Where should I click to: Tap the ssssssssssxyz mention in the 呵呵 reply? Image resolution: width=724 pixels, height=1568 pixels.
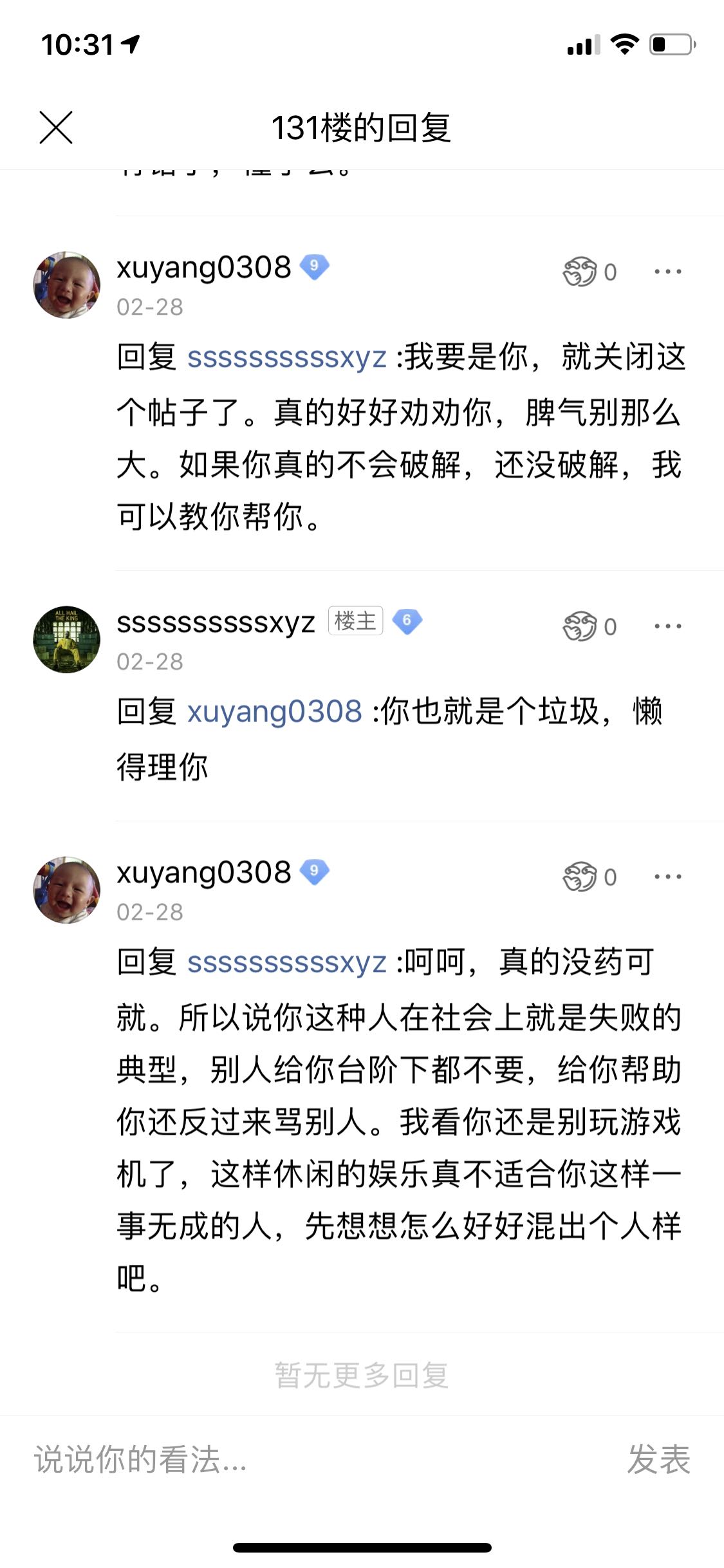pos(287,963)
